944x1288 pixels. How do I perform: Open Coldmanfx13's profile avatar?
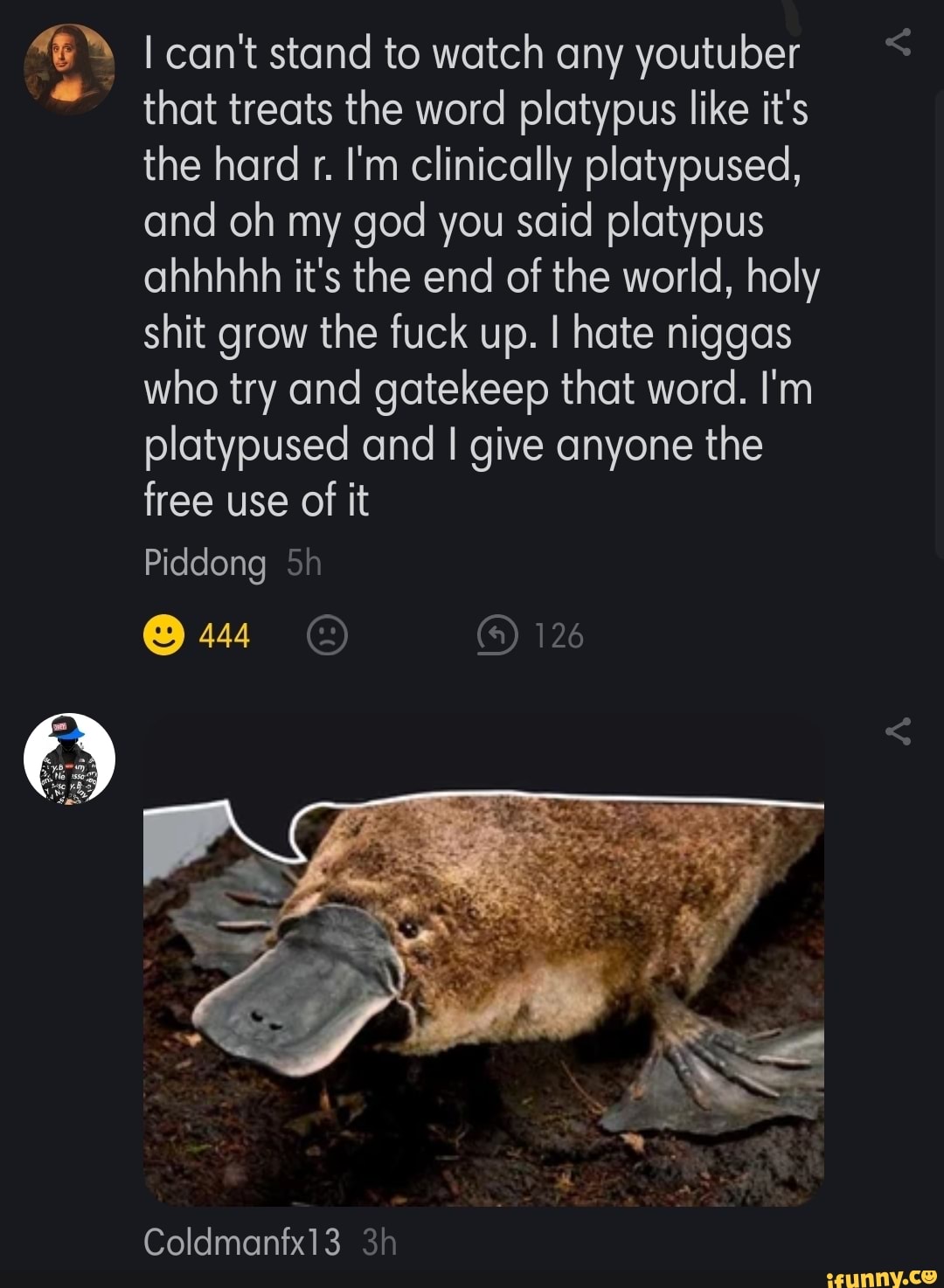click(69, 758)
